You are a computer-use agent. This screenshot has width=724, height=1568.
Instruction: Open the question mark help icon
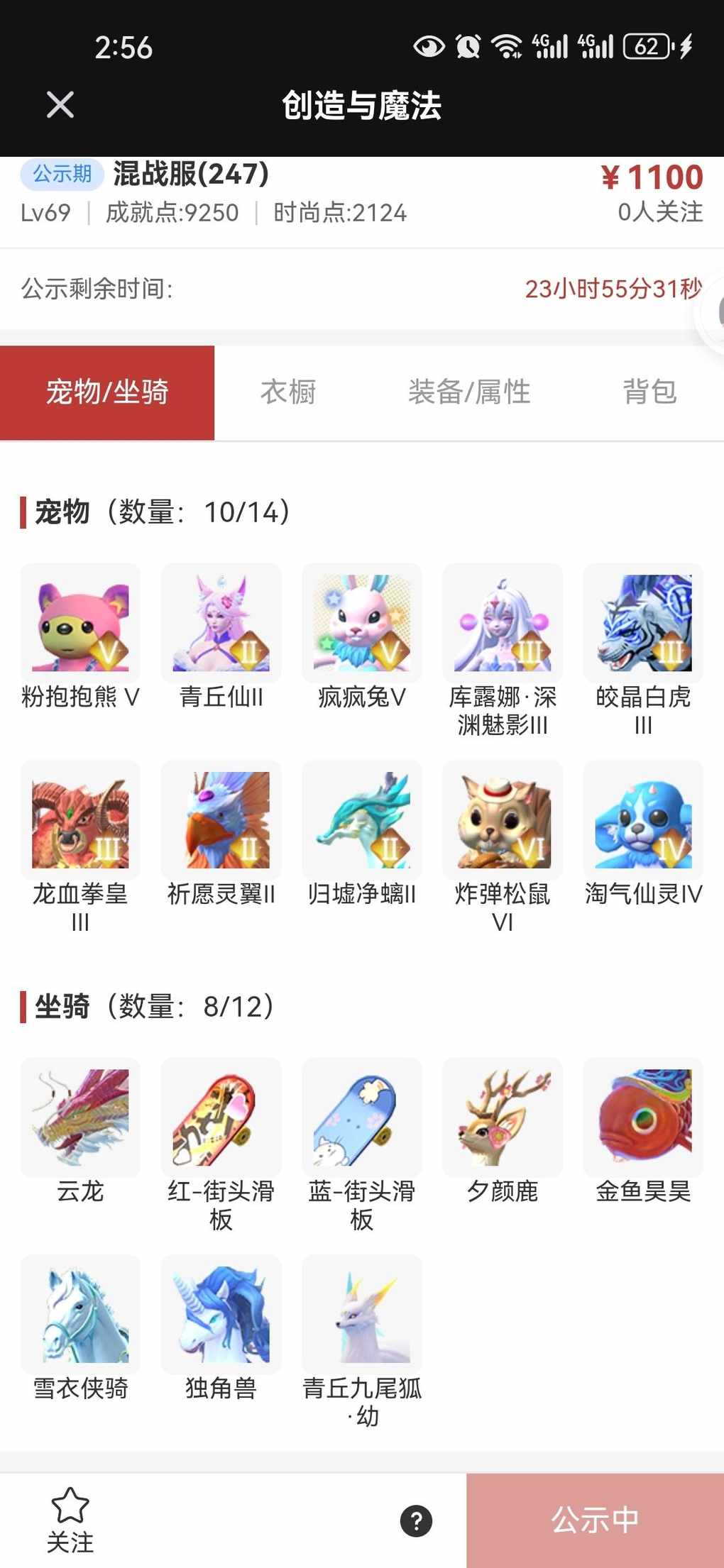tap(416, 1520)
